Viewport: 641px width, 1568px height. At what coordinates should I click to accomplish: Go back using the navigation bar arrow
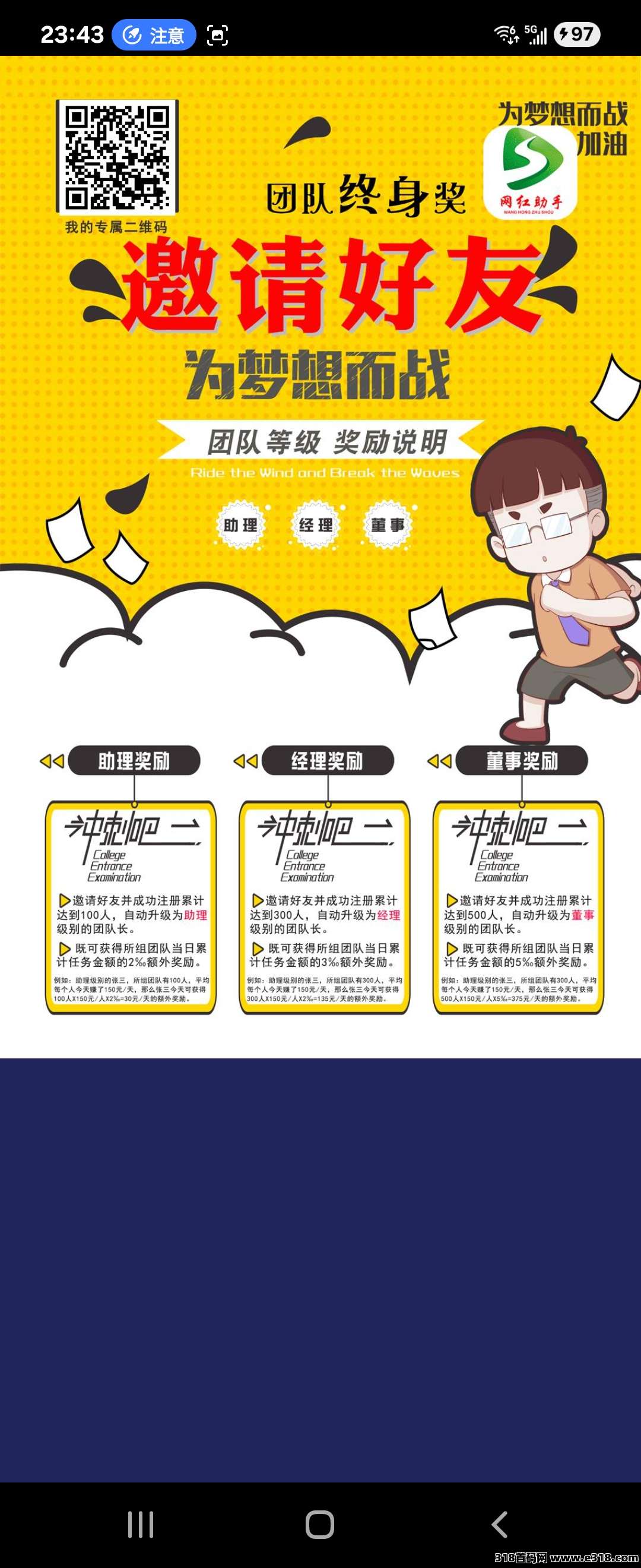499,1524
